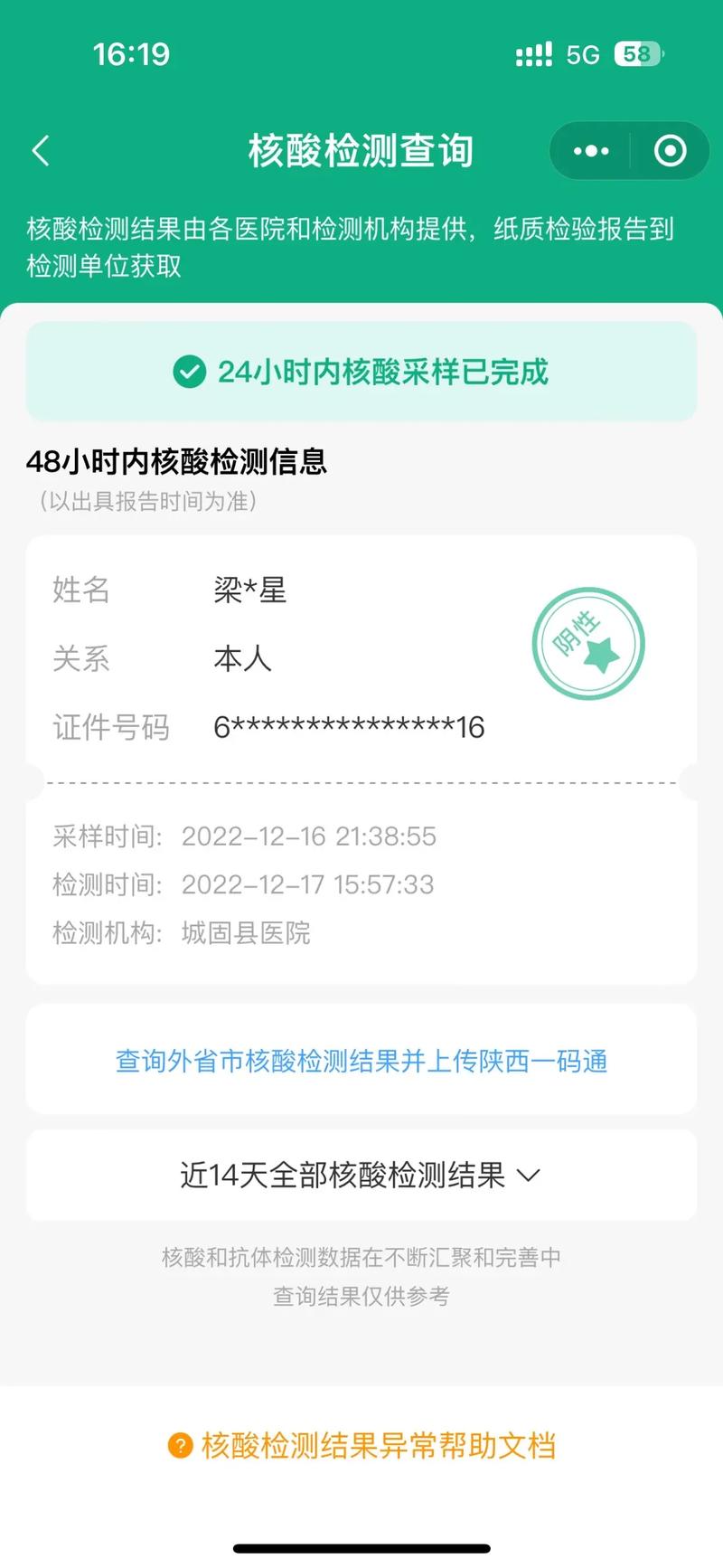The width and height of the screenshot is (723, 1568).
Task: Tap the battery level indicator
Action: pos(638,54)
